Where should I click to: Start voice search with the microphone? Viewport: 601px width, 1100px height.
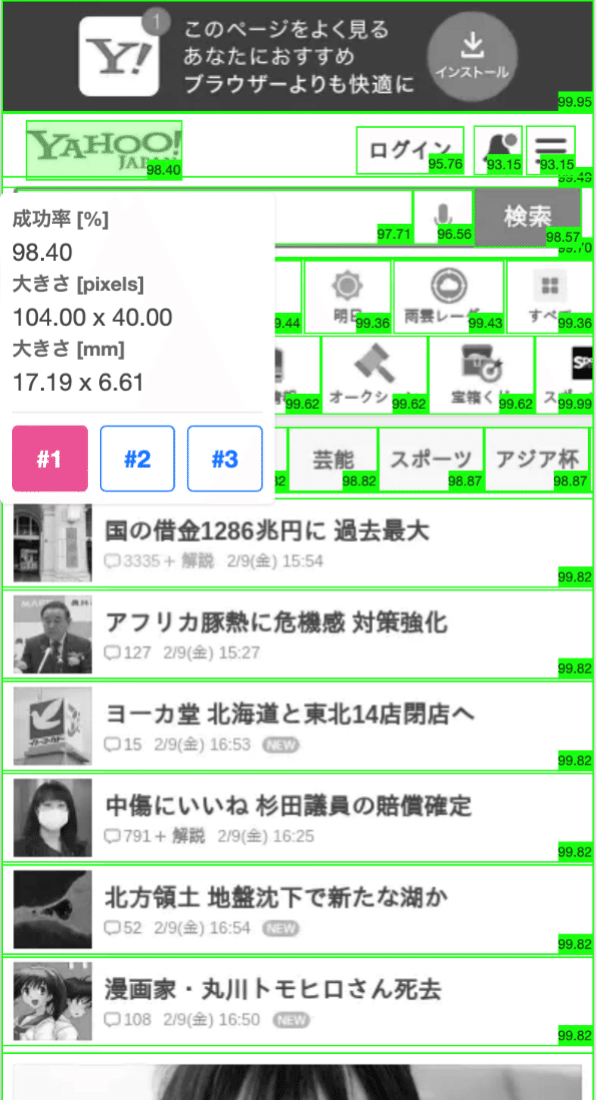pos(443,217)
